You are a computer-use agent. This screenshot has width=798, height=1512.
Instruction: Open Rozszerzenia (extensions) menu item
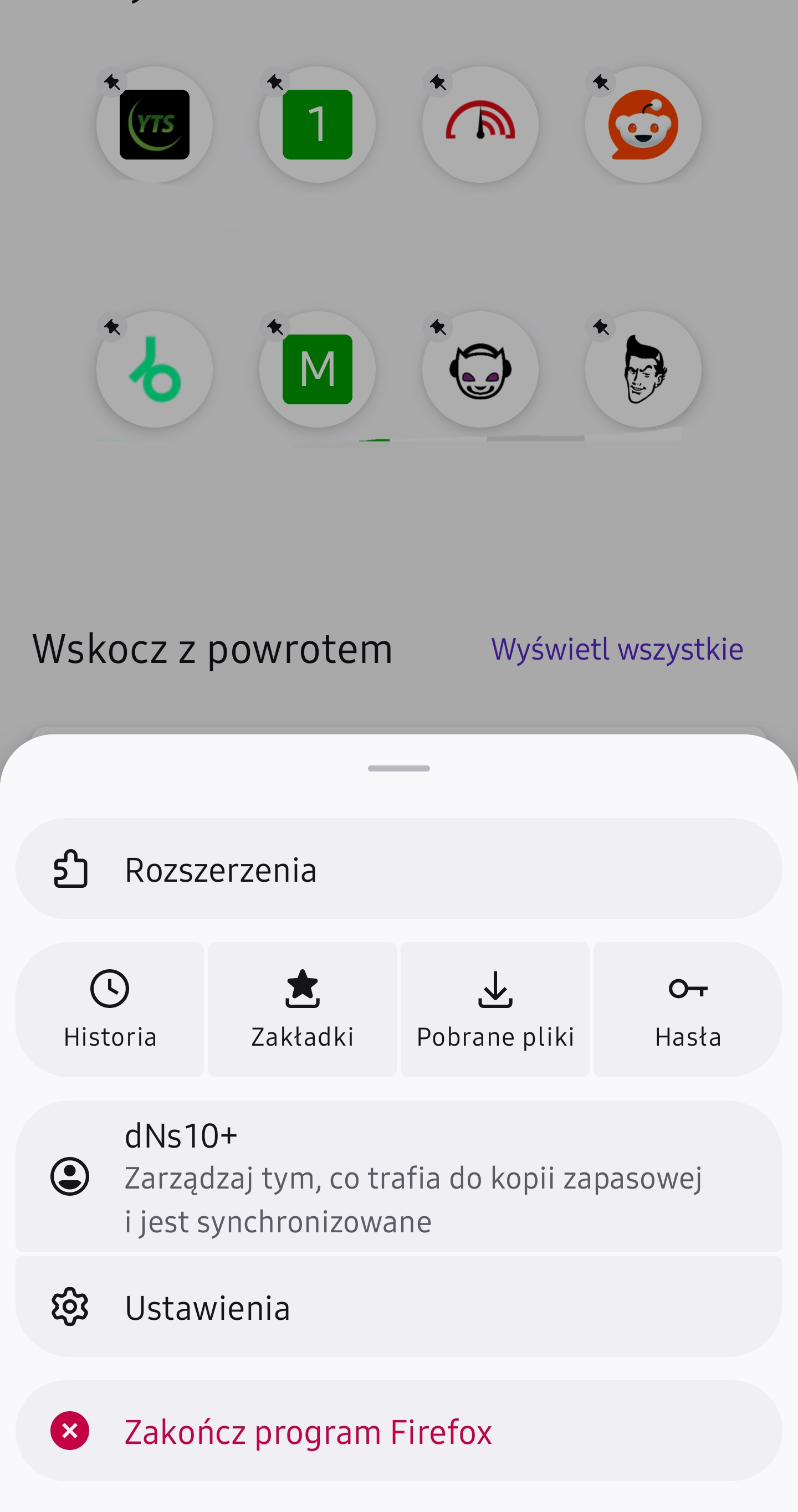coord(398,868)
